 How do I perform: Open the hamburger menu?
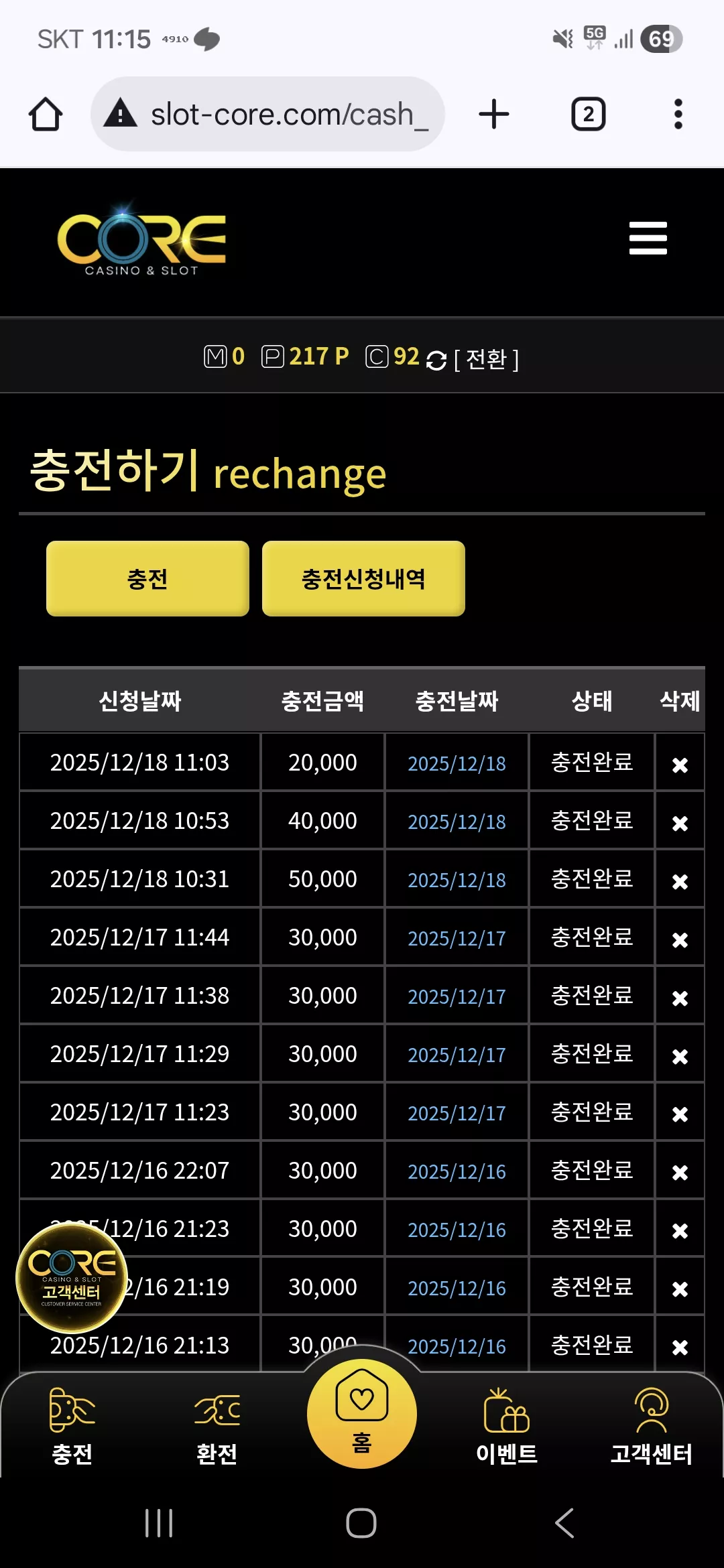click(x=648, y=238)
